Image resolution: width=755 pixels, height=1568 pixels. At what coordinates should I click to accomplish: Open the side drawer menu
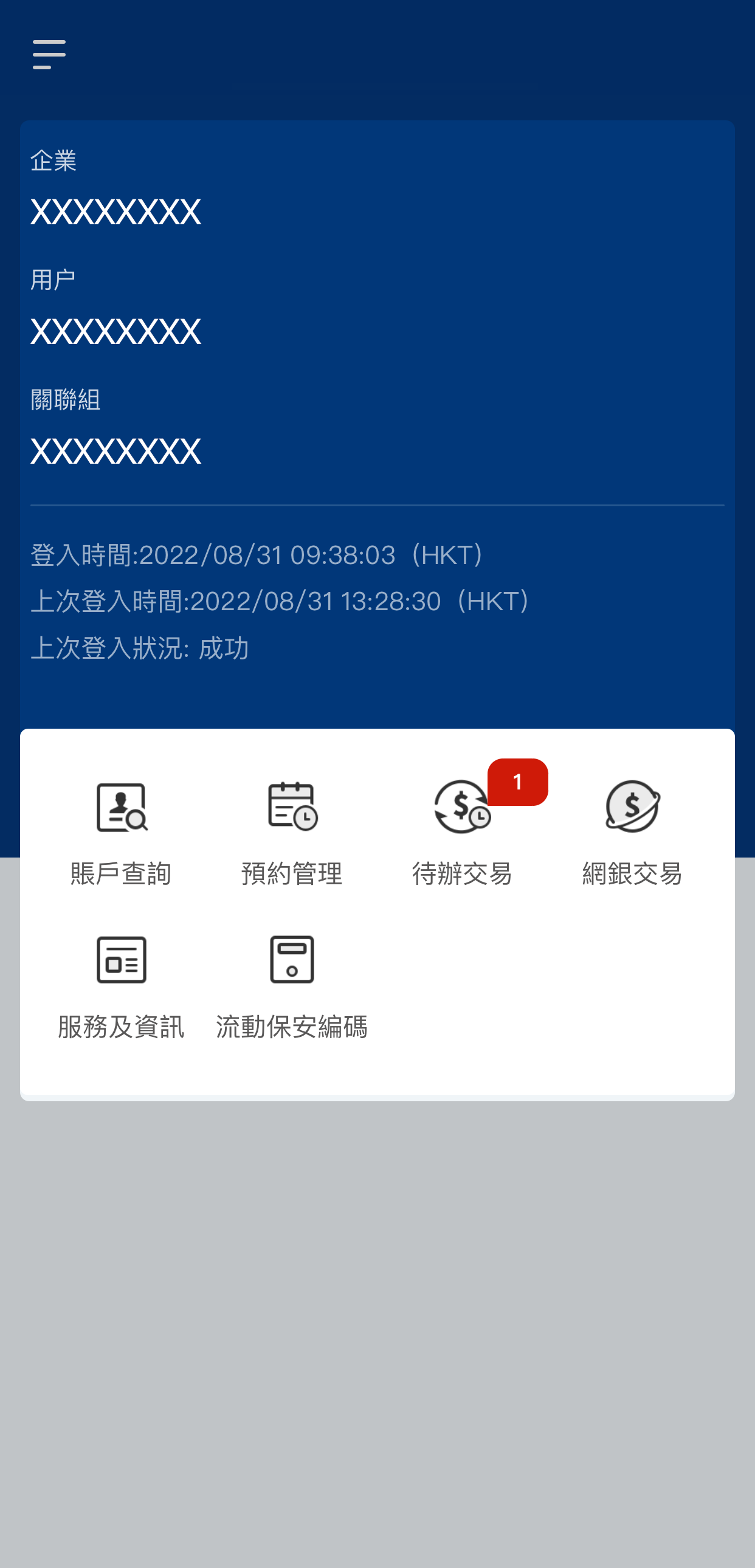[x=49, y=55]
